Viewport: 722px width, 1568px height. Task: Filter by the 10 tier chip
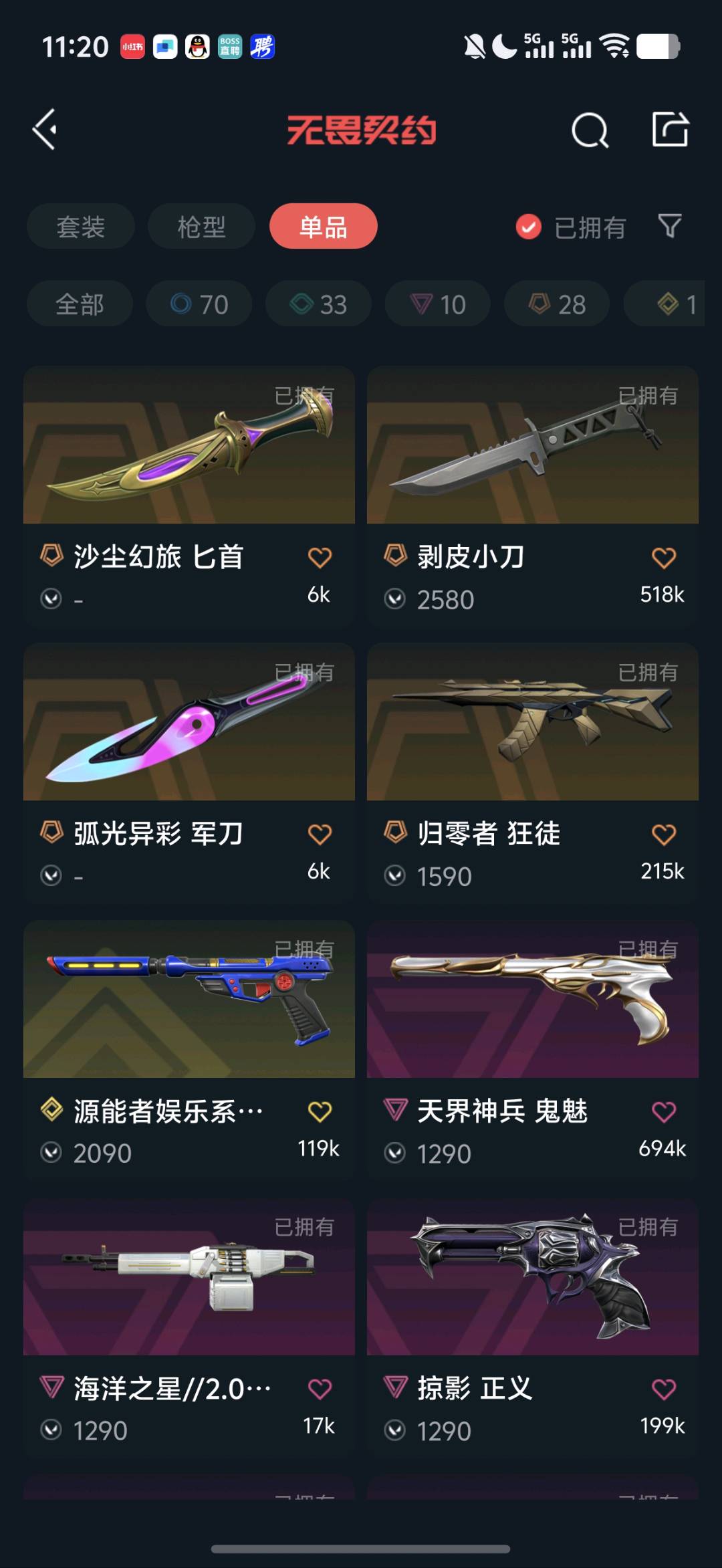pyautogui.click(x=438, y=304)
